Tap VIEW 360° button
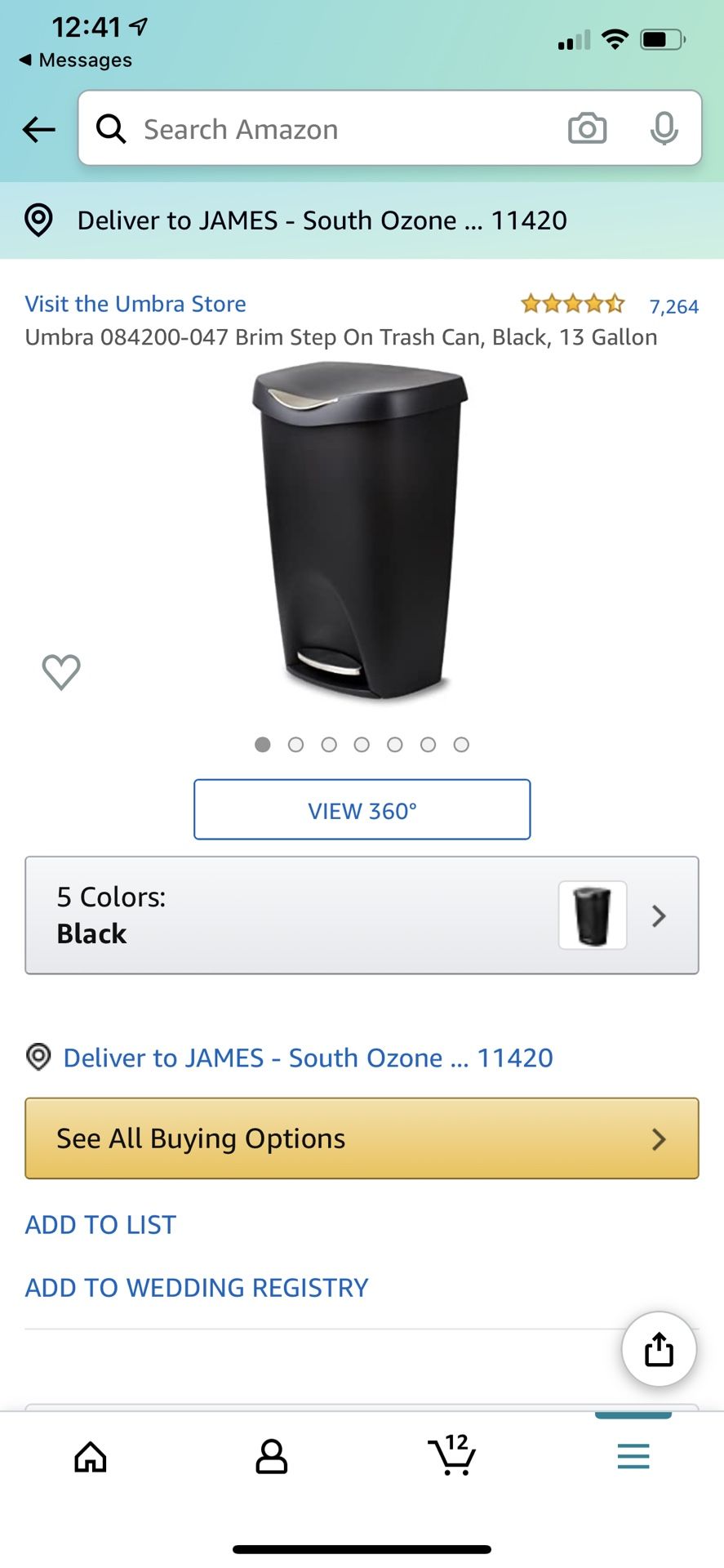The height and width of the screenshot is (1568, 724). point(362,810)
